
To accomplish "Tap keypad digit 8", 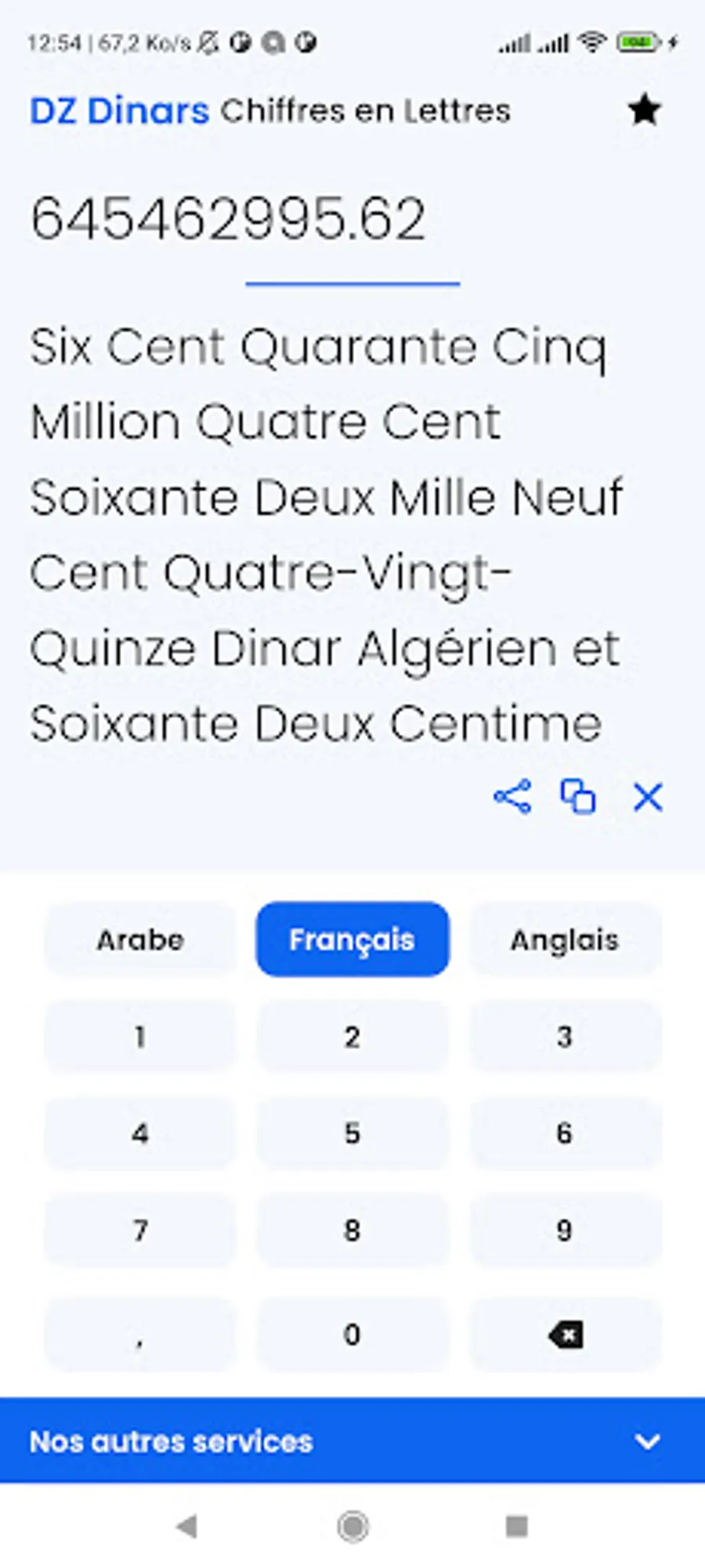I will pos(352,1230).
